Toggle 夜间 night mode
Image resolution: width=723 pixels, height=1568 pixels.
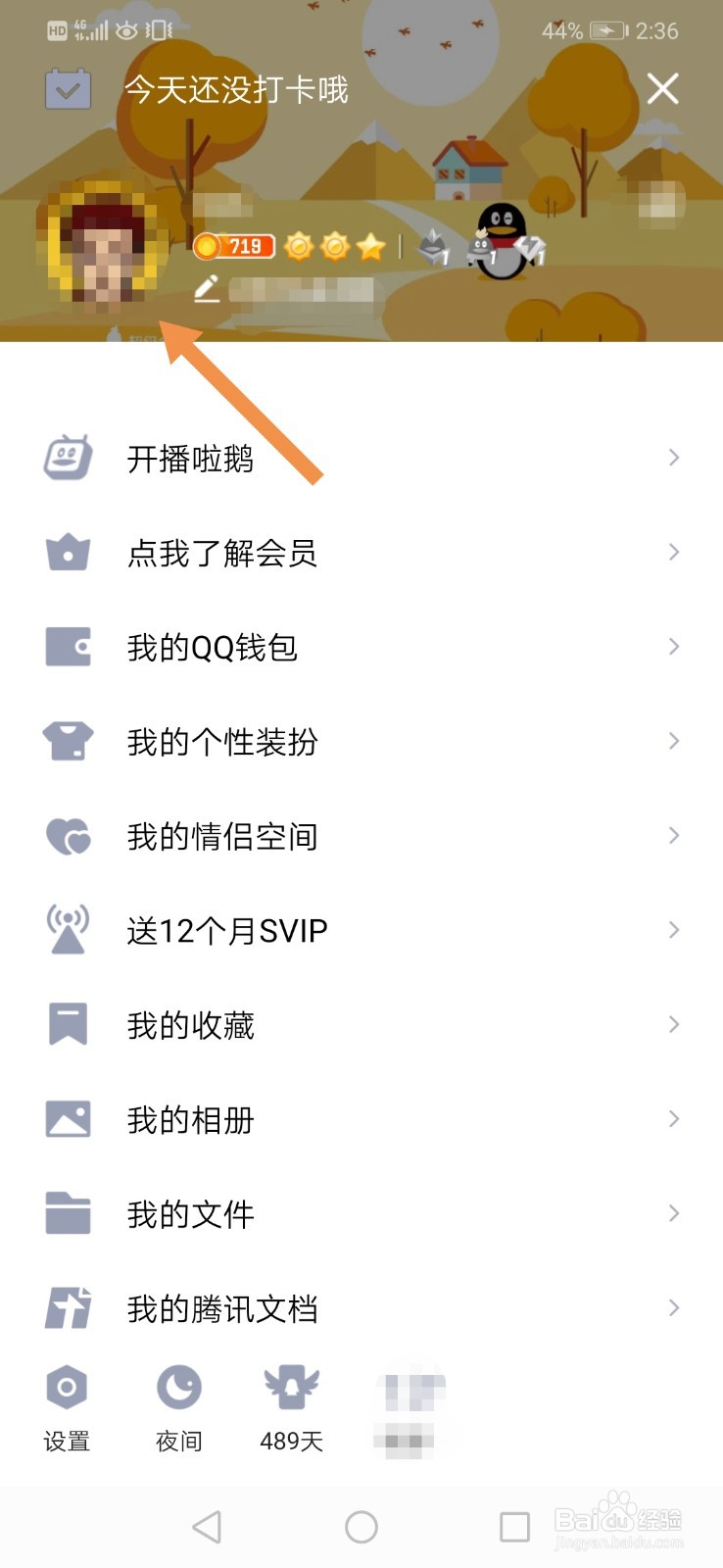179,1408
